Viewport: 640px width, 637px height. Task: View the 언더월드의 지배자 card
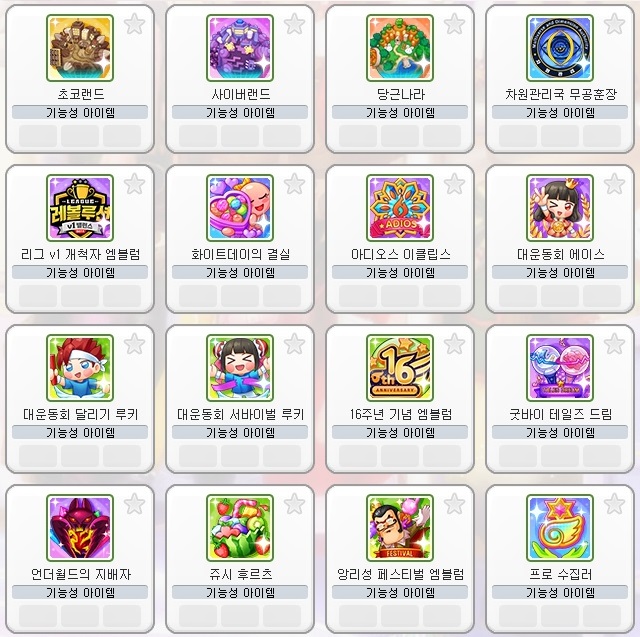[x=80, y=529]
